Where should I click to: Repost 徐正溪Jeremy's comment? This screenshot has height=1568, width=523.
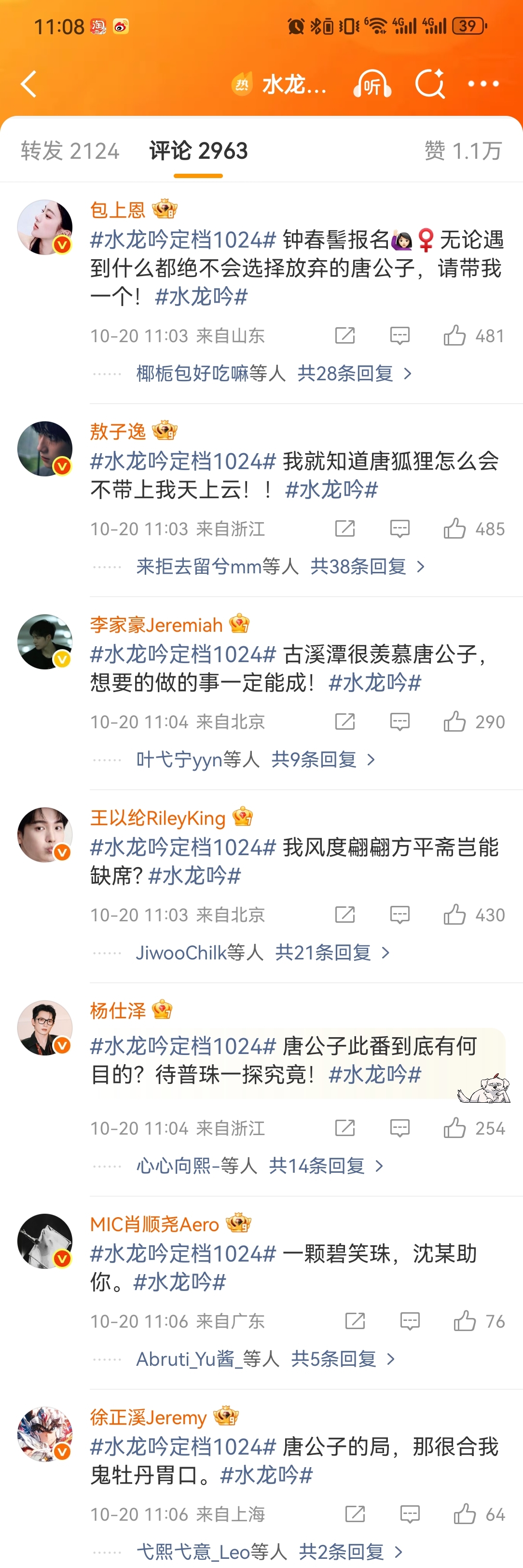(x=354, y=1514)
